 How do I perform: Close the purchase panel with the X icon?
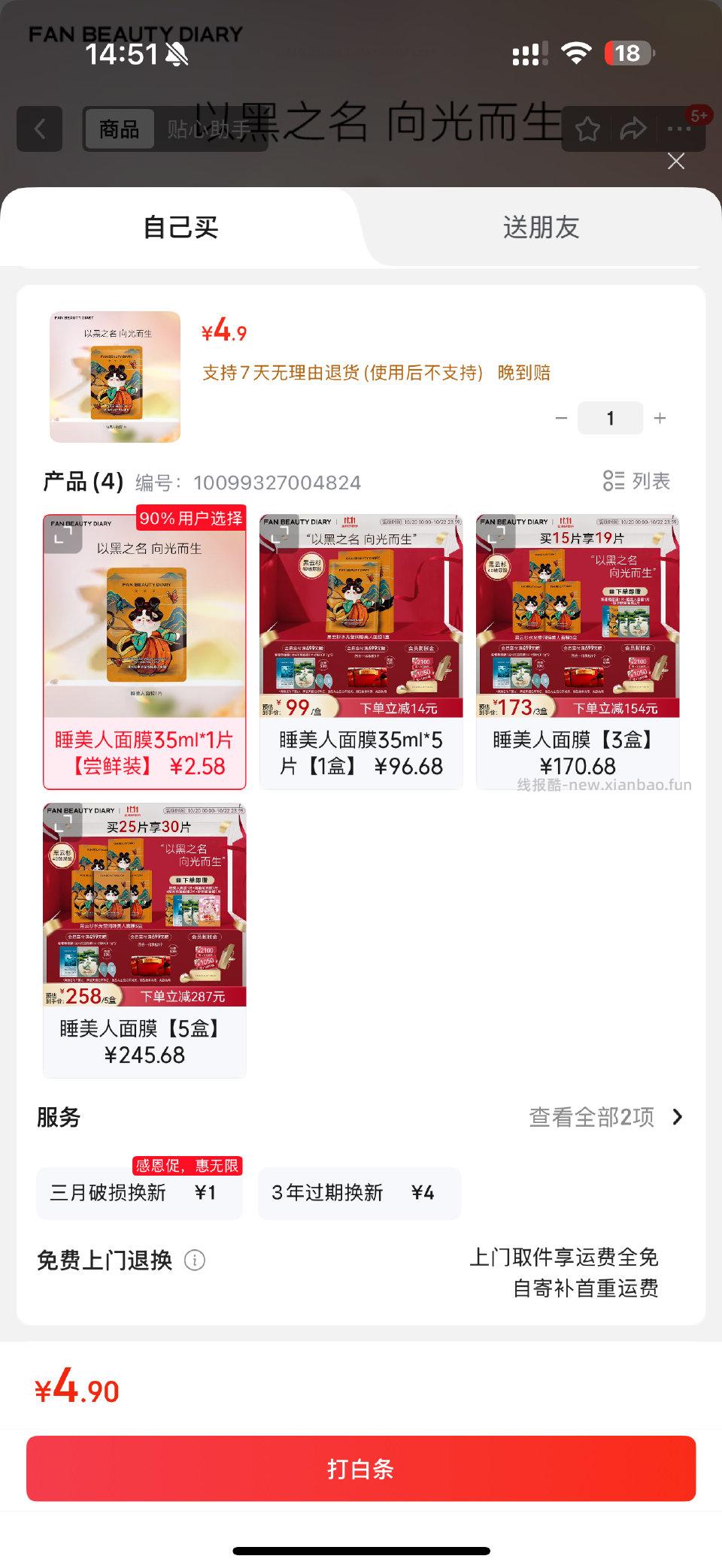(675, 161)
